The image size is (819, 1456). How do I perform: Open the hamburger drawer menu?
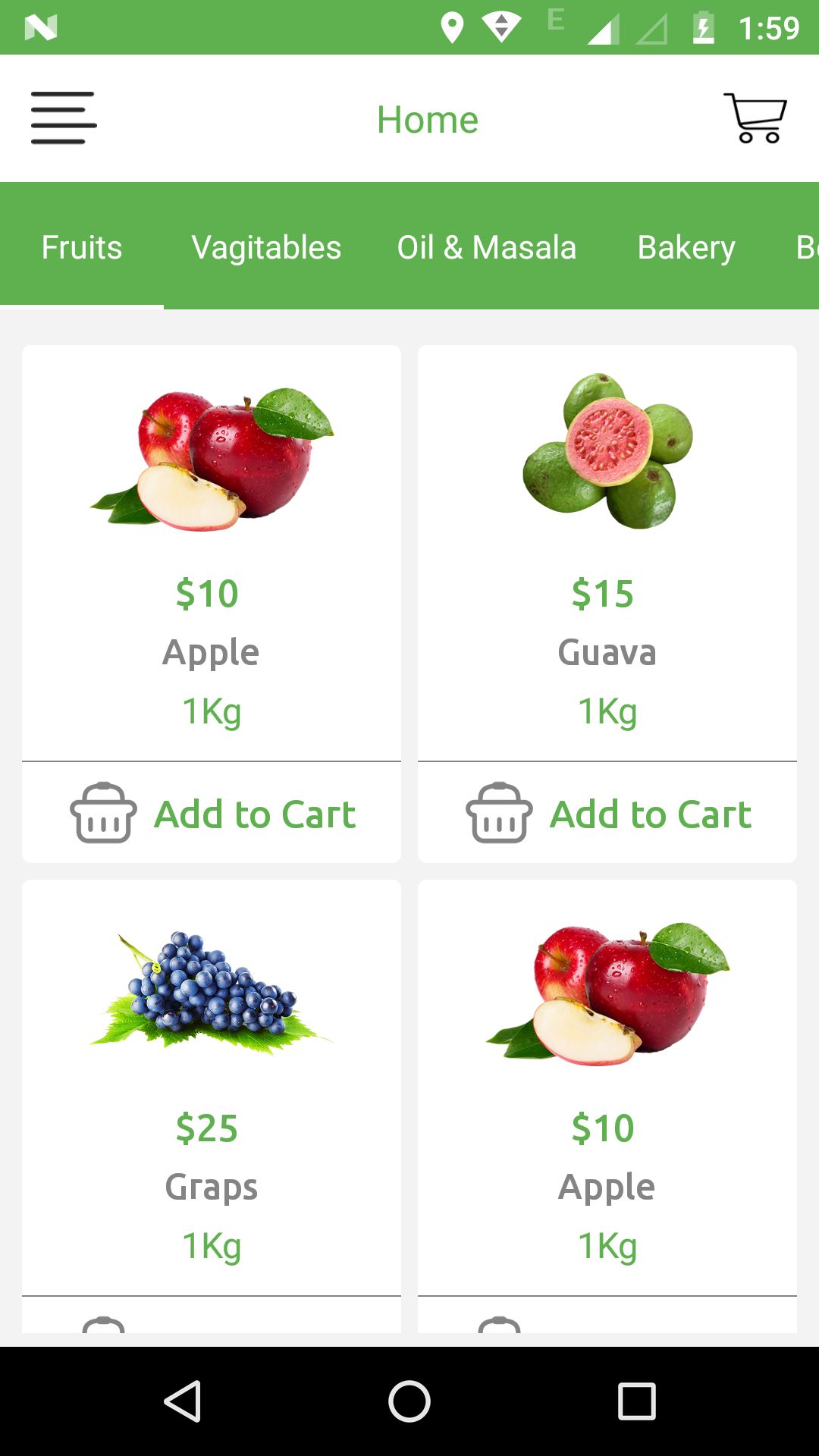(64, 118)
